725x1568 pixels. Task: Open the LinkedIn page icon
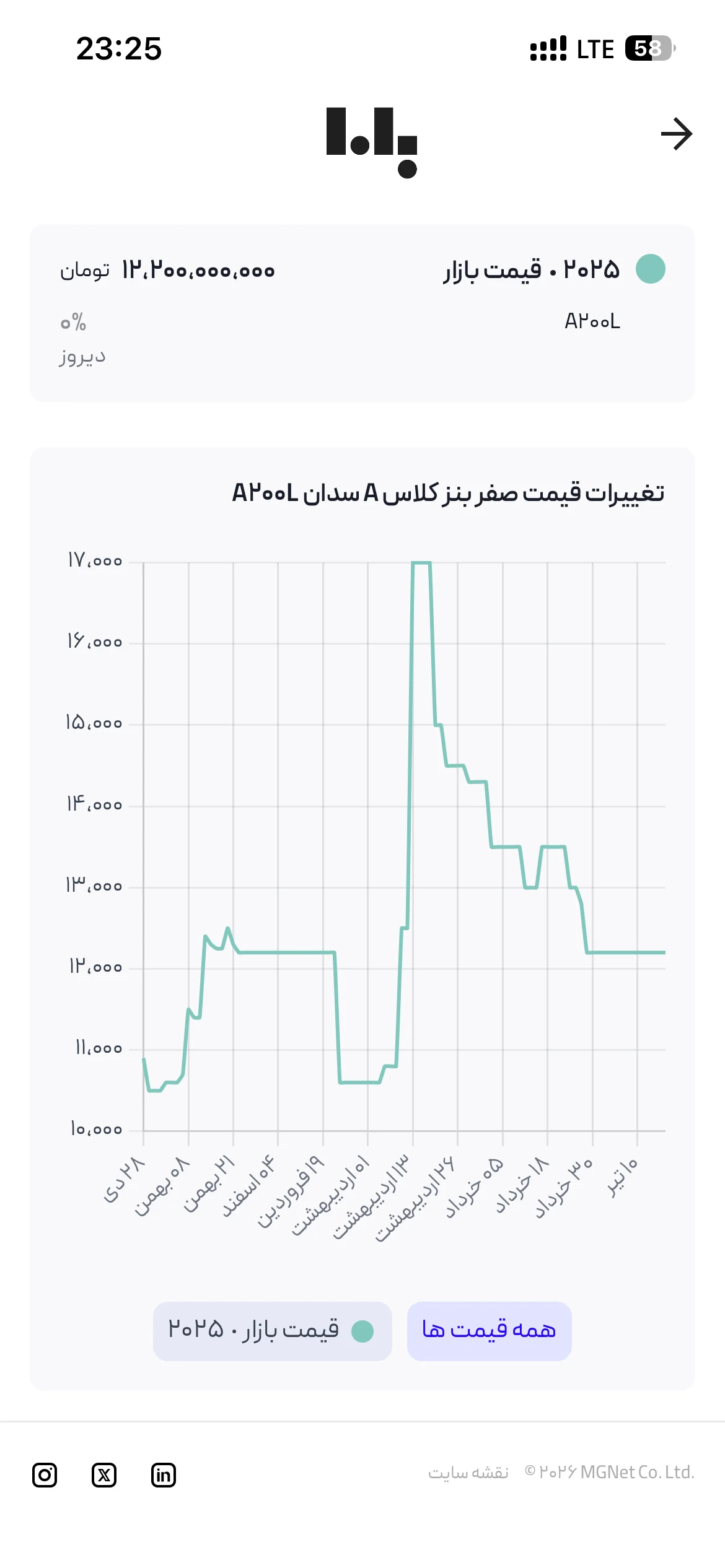[164, 1474]
